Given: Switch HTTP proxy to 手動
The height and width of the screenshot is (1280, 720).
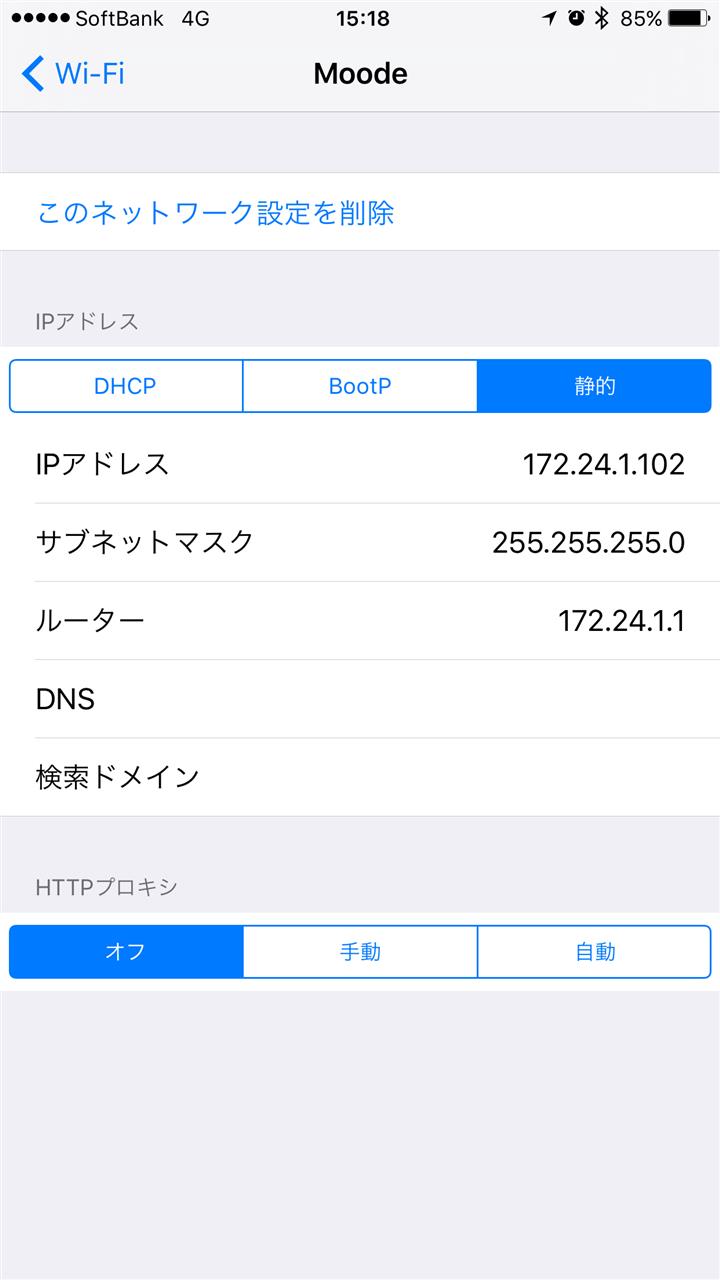Looking at the screenshot, I should coord(360,952).
